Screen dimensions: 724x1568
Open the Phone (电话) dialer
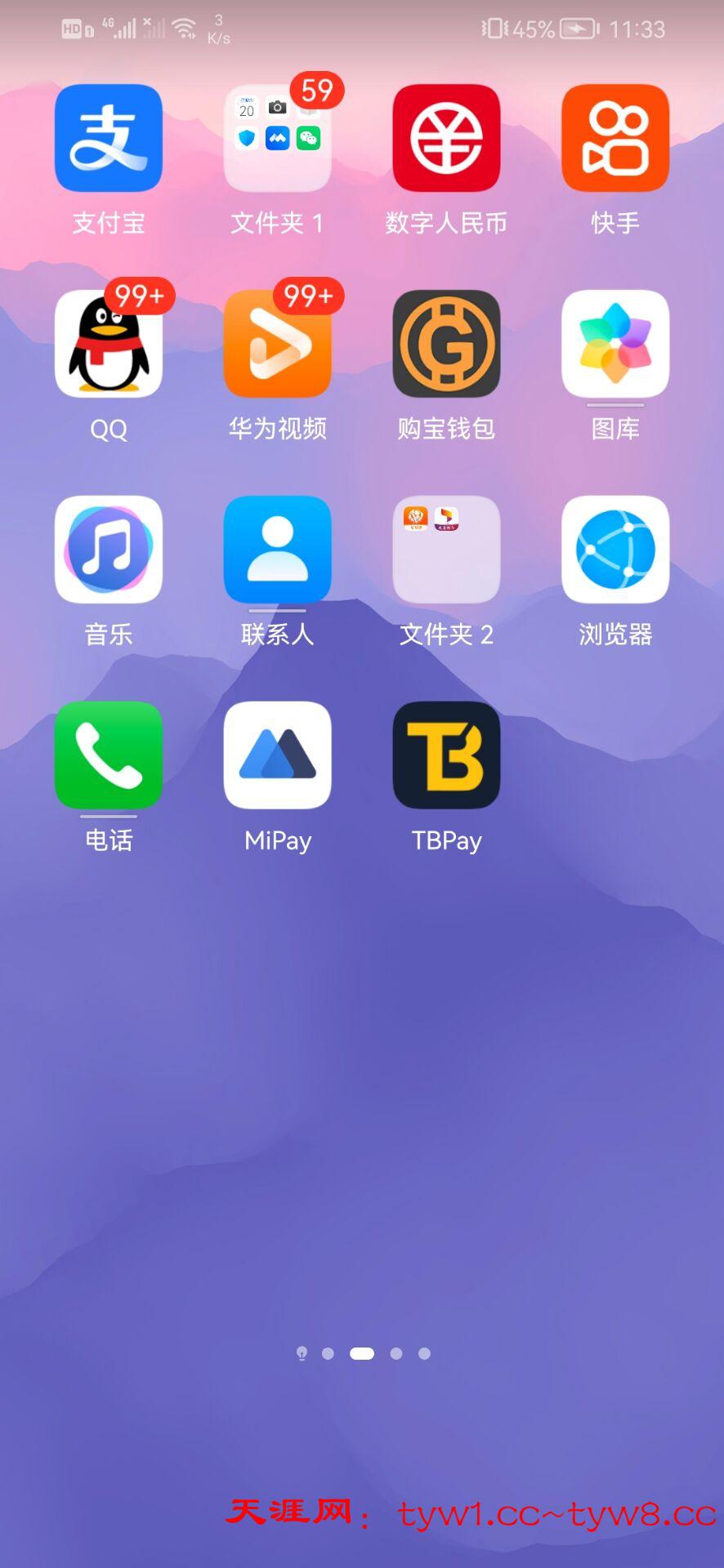(109, 755)
